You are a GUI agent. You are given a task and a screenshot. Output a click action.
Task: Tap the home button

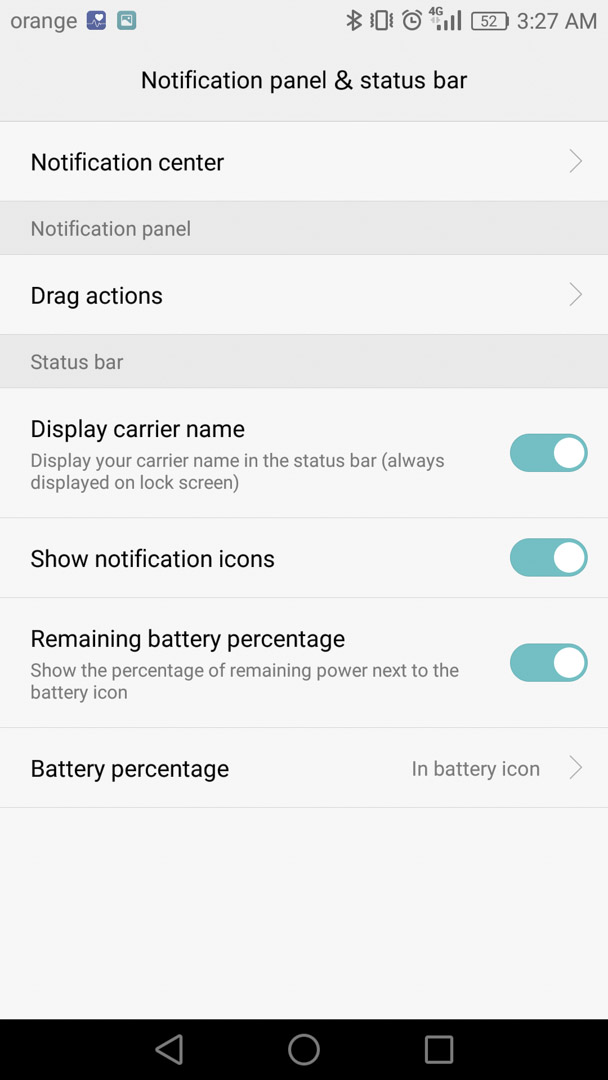click(x=304, y=1050)
